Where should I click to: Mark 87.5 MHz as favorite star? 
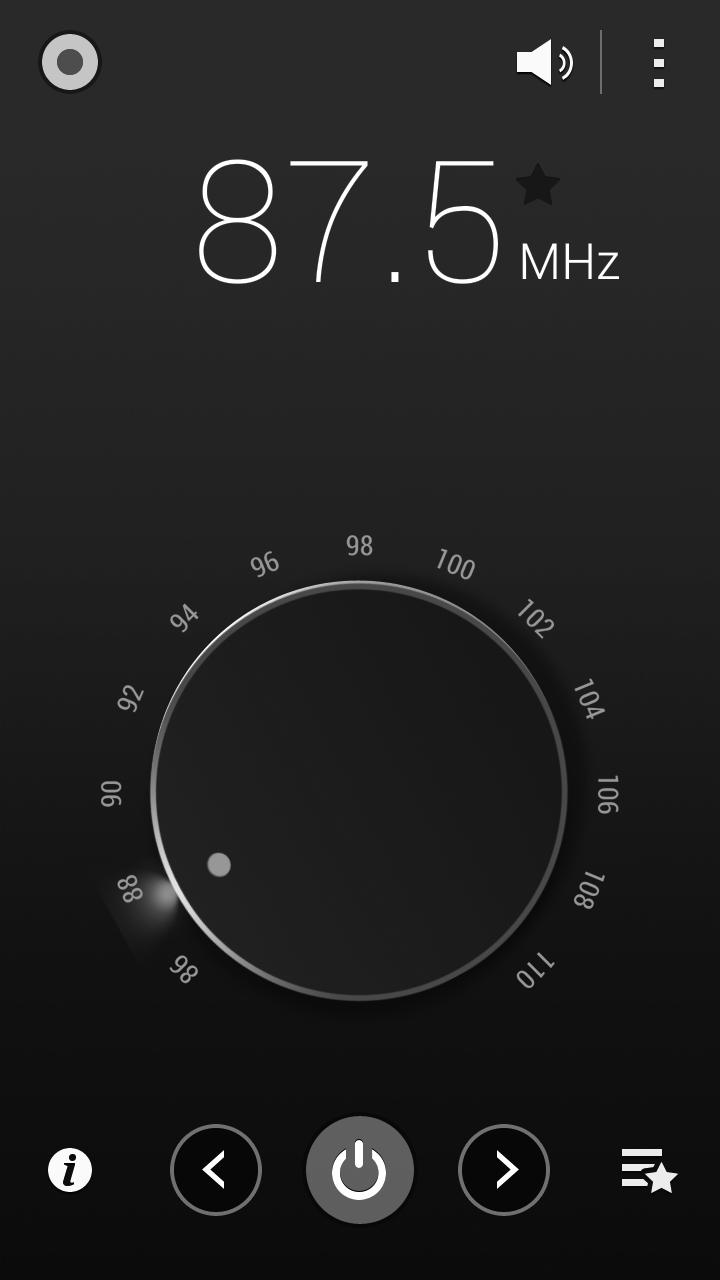coord(537,186)
